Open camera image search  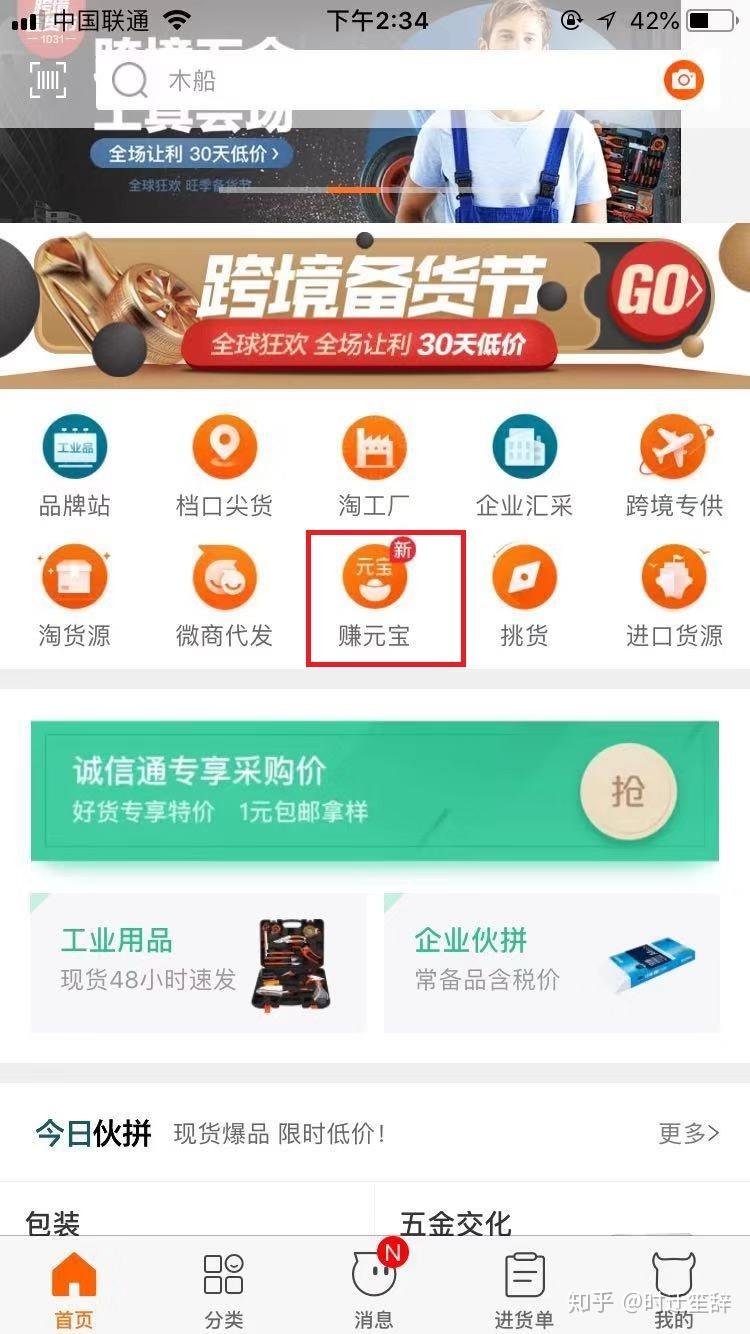pos(684,80)
